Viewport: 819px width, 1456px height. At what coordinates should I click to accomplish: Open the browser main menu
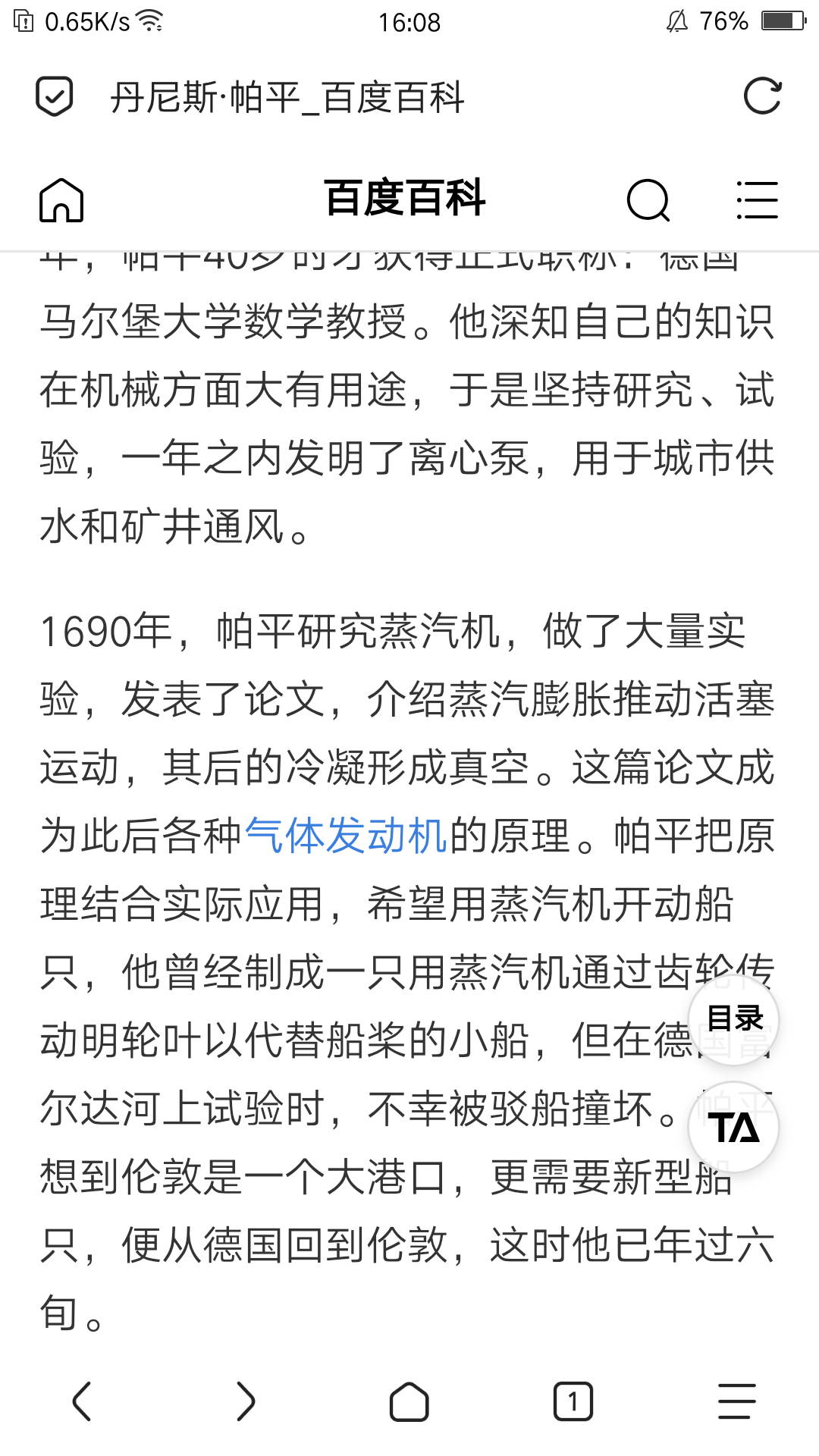(x=736, y=1401)
